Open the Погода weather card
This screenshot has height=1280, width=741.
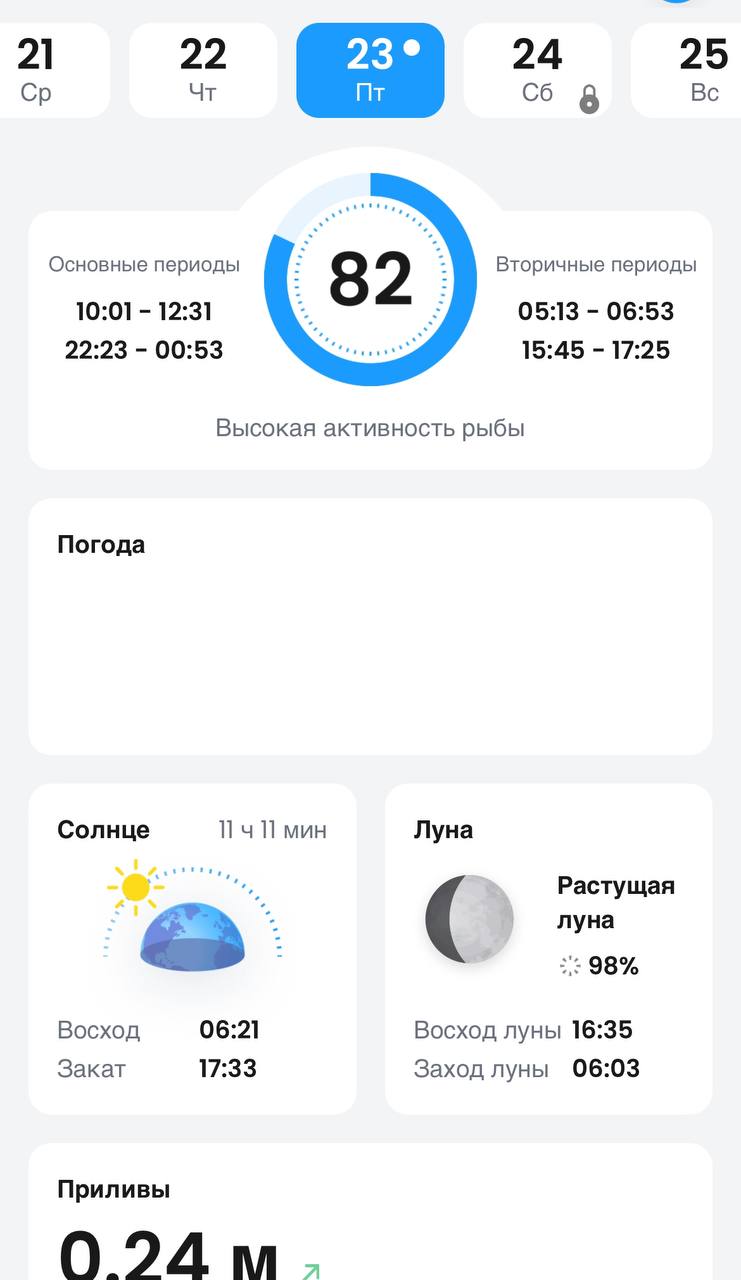370,626
